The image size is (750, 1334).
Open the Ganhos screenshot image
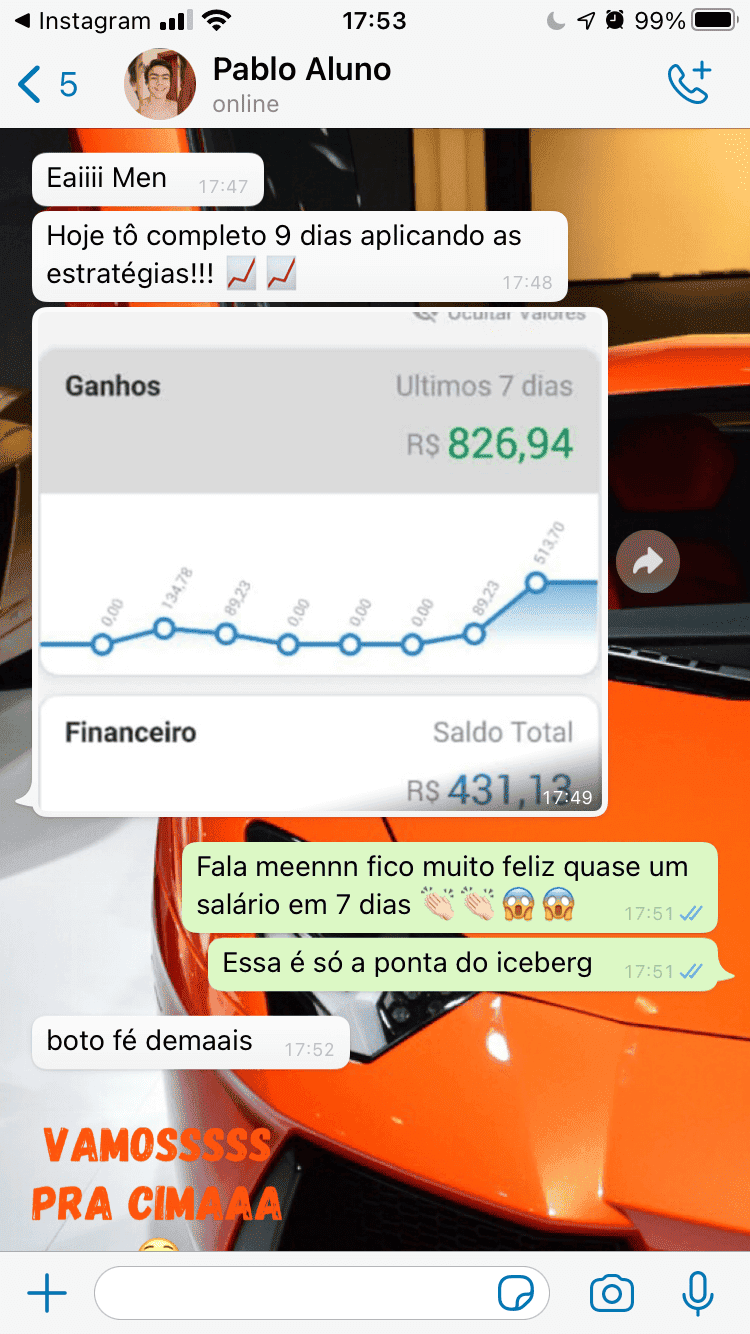coord(320,560)
